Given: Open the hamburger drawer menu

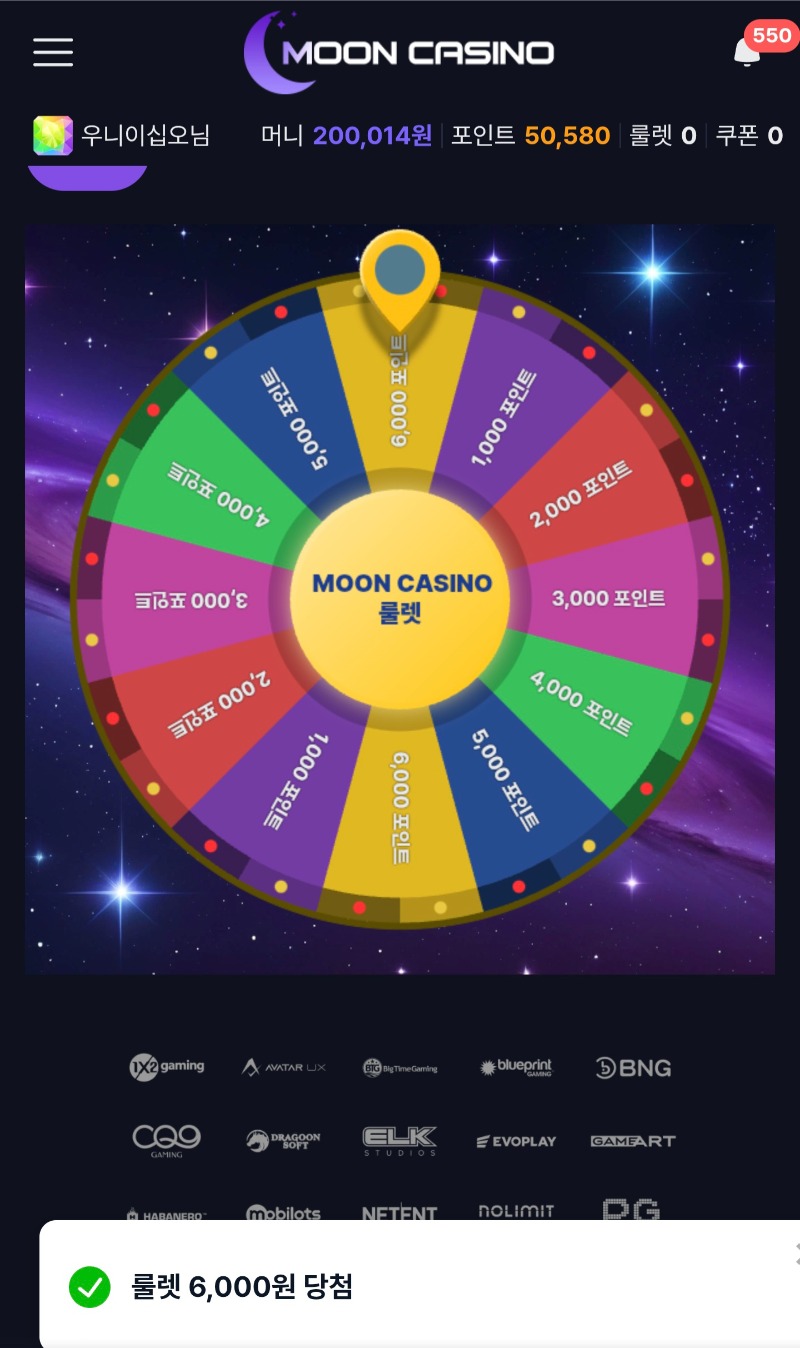Looking at the screenshot, I should [x=53, y=52].
